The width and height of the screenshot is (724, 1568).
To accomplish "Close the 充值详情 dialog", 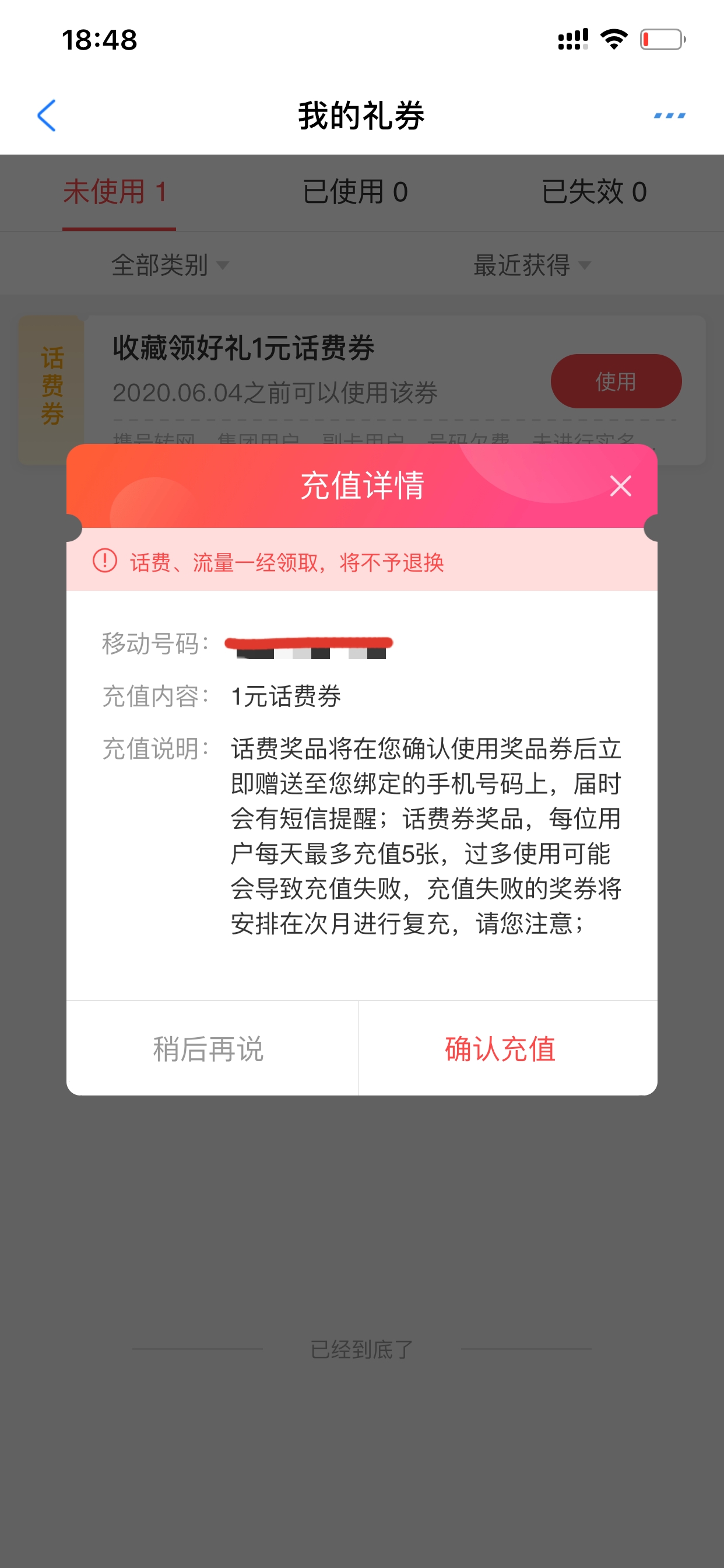I will click(x=620, y=486).
